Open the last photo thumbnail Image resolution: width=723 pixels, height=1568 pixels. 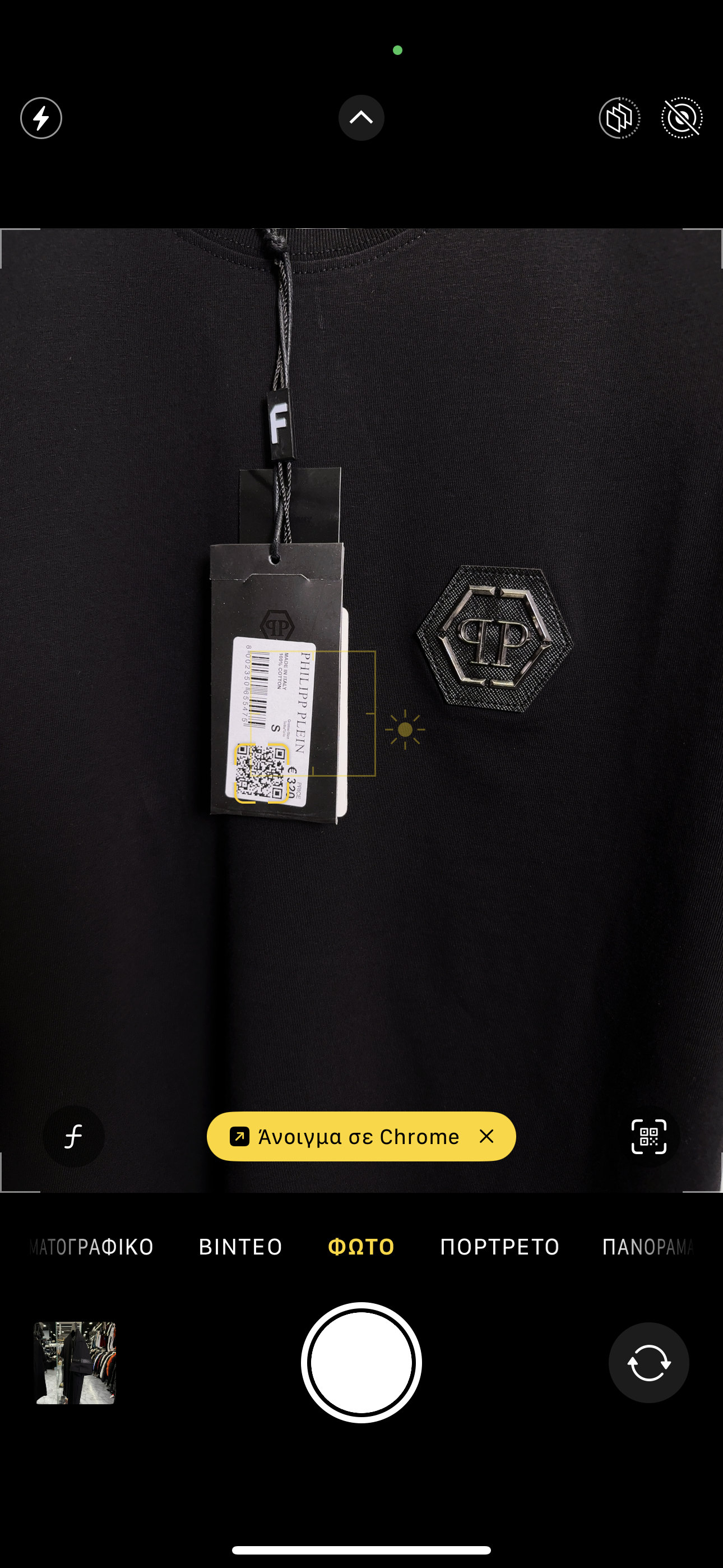pyautogui.click(x=75, y=1362)
